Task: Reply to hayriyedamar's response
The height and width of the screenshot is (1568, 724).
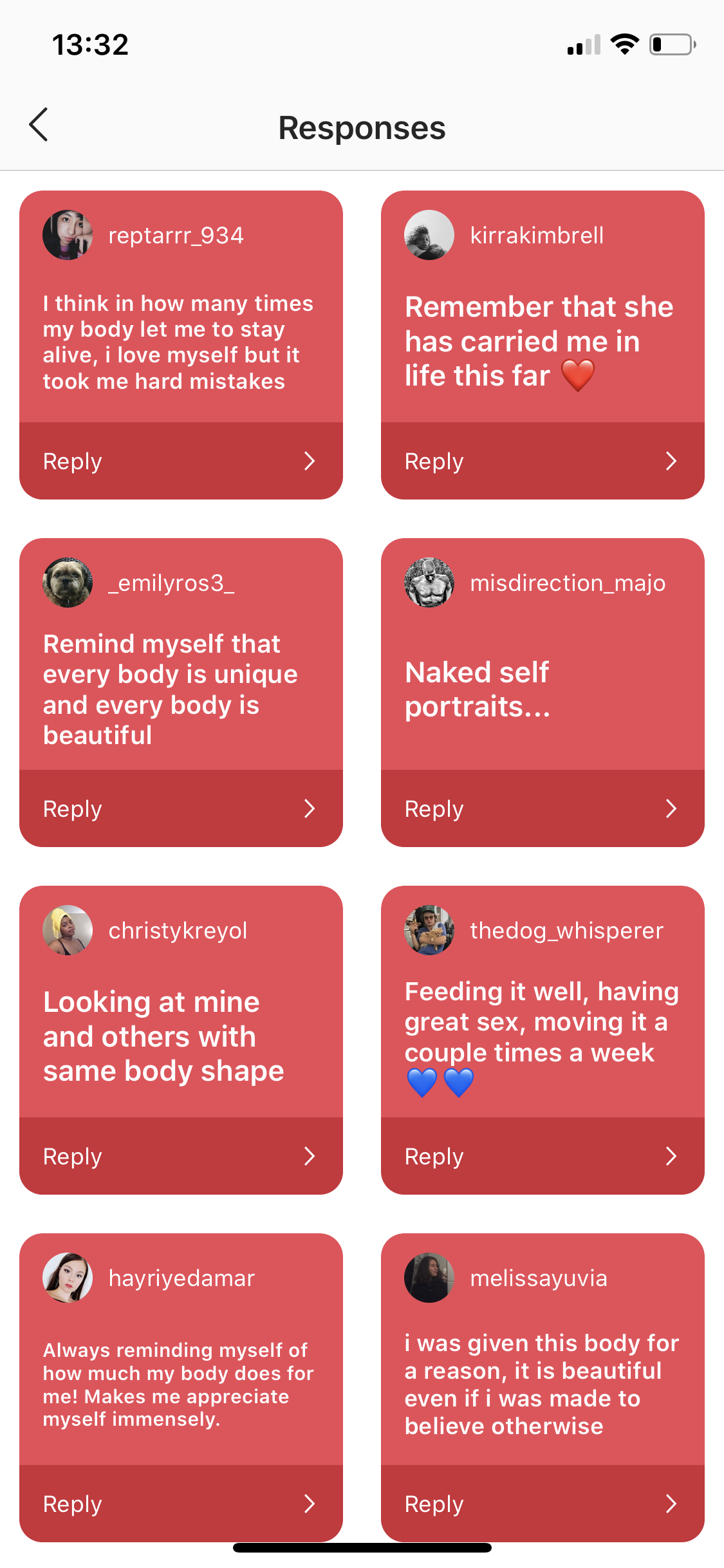Action: click(180, 1504)
